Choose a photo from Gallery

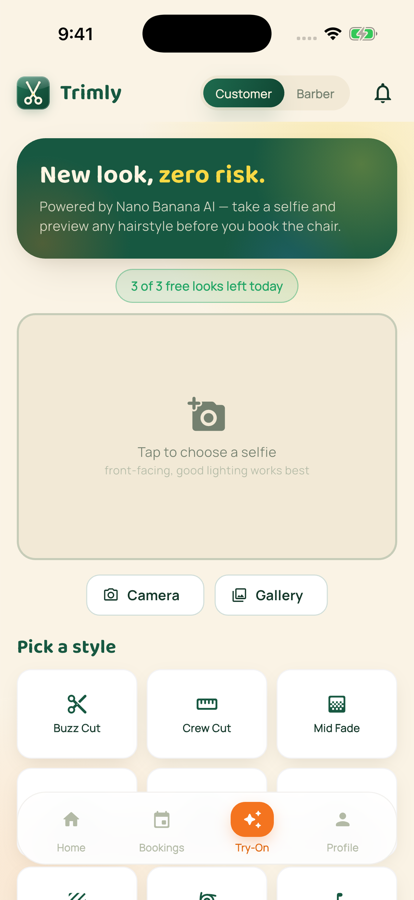coord(271,595)
